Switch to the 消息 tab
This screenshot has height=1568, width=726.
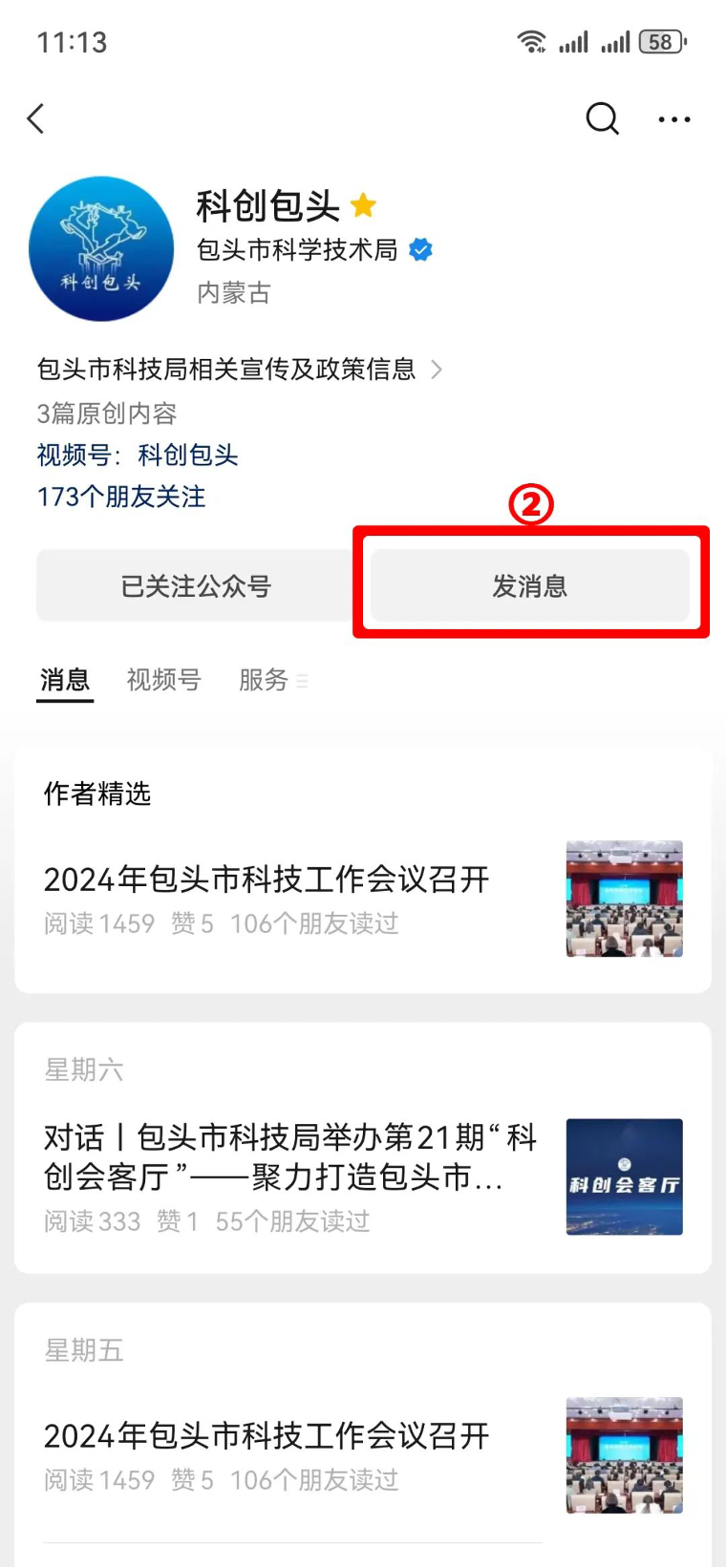(65, 680)
